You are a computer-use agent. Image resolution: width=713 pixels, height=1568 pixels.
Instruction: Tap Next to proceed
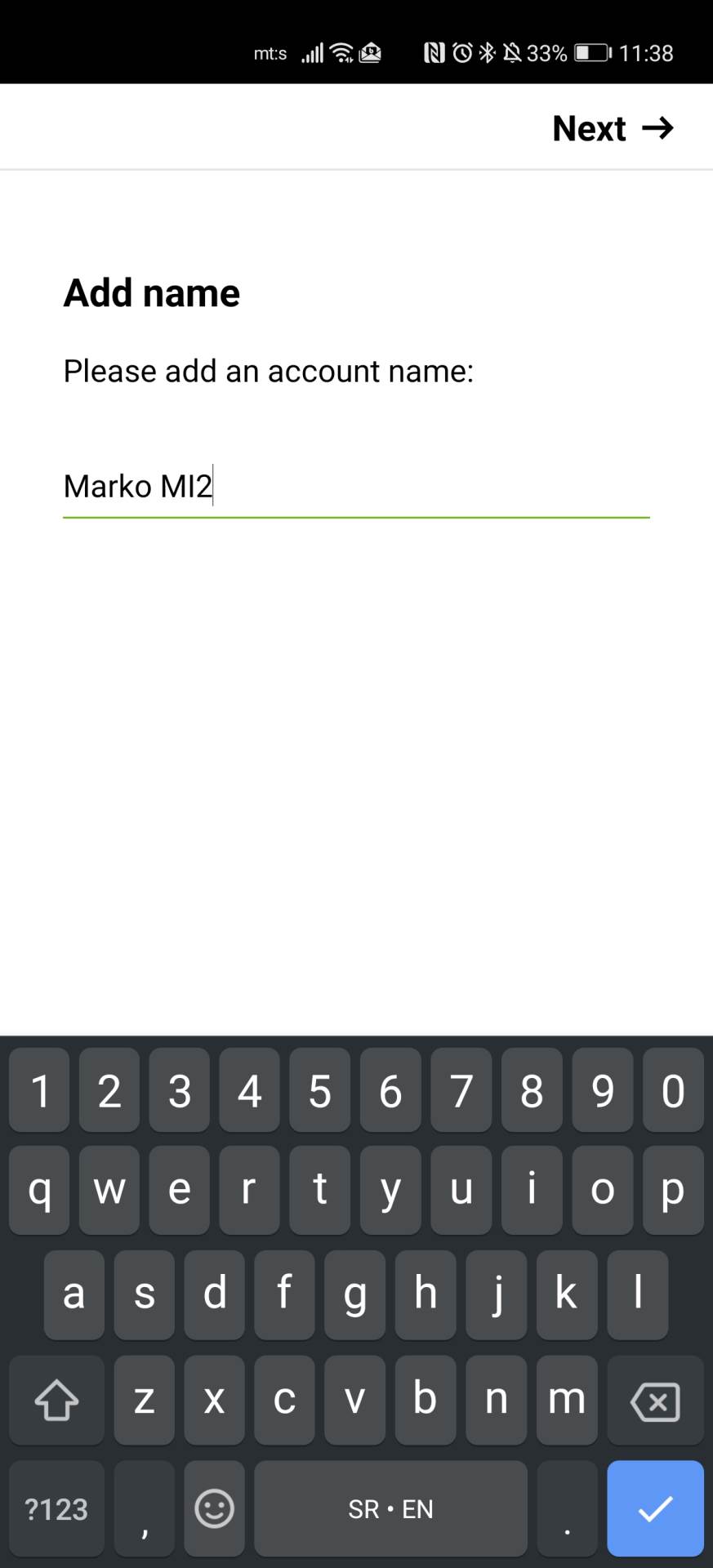(590, 128)
